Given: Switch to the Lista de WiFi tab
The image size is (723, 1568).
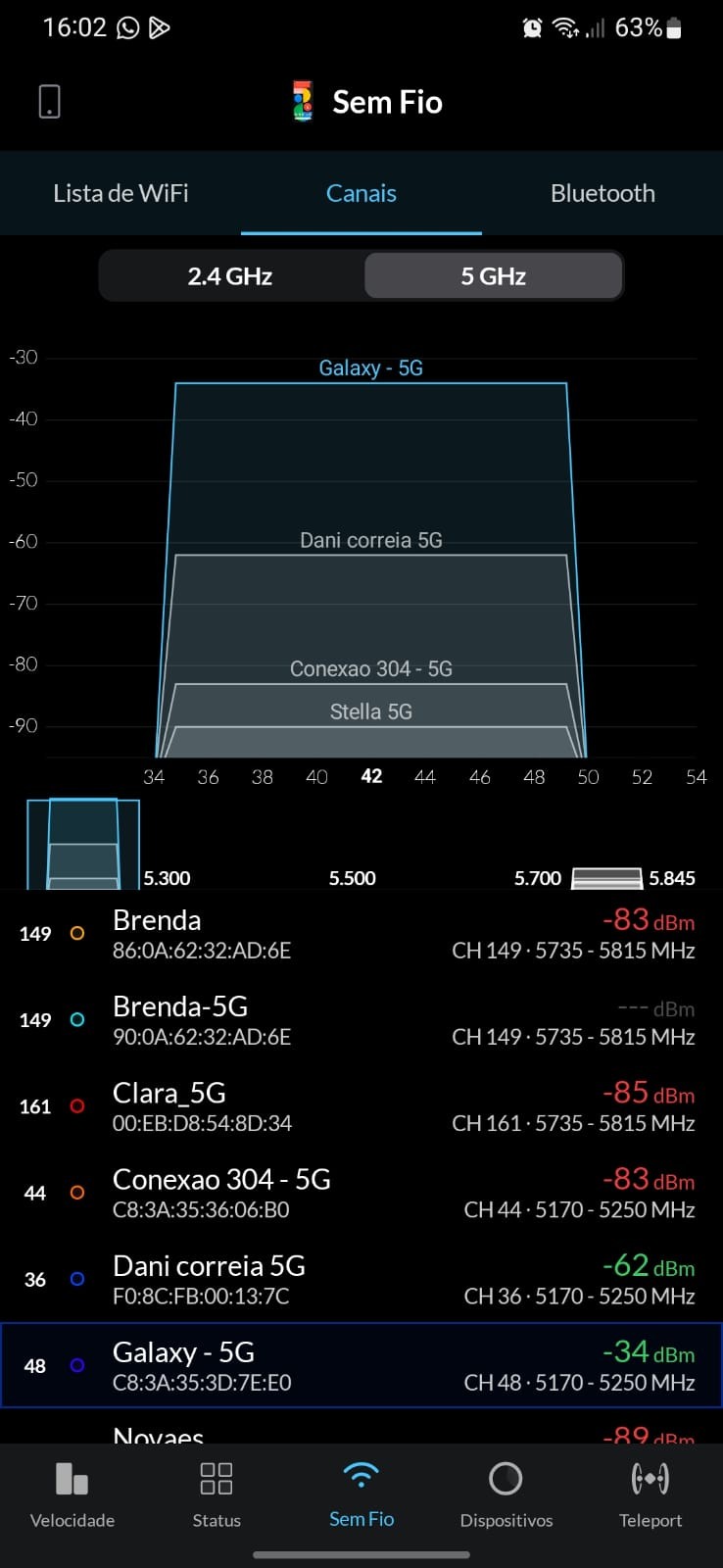Looking at the screenshot, I should tap(120, 193).
